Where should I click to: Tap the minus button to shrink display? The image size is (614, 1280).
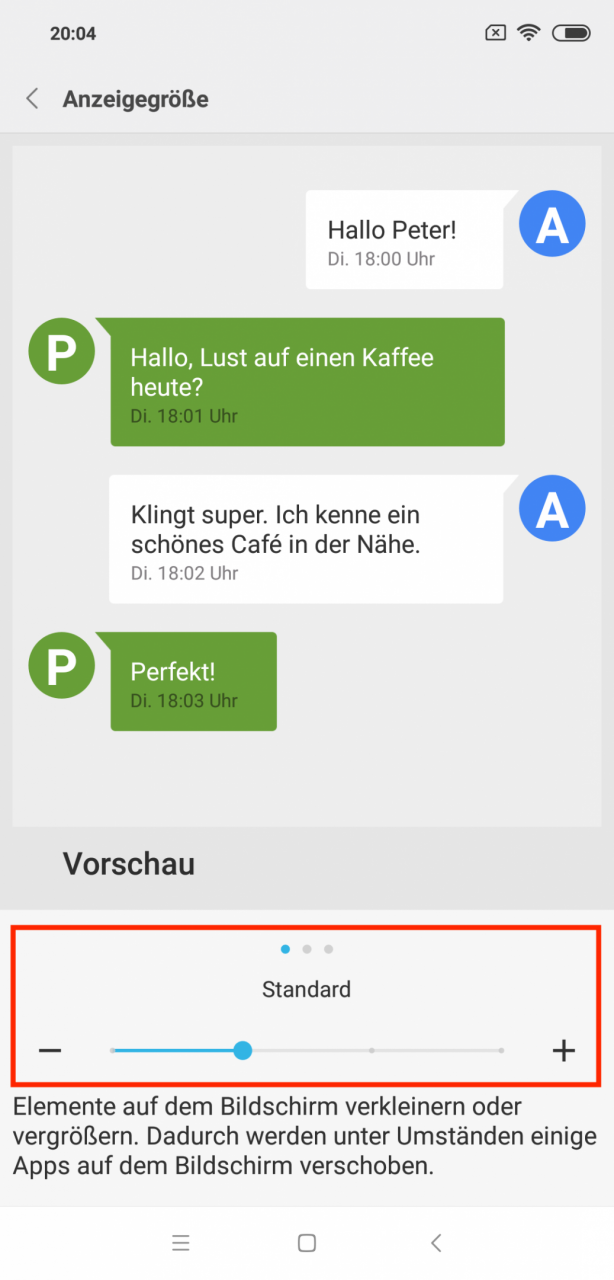[50, 1051]
